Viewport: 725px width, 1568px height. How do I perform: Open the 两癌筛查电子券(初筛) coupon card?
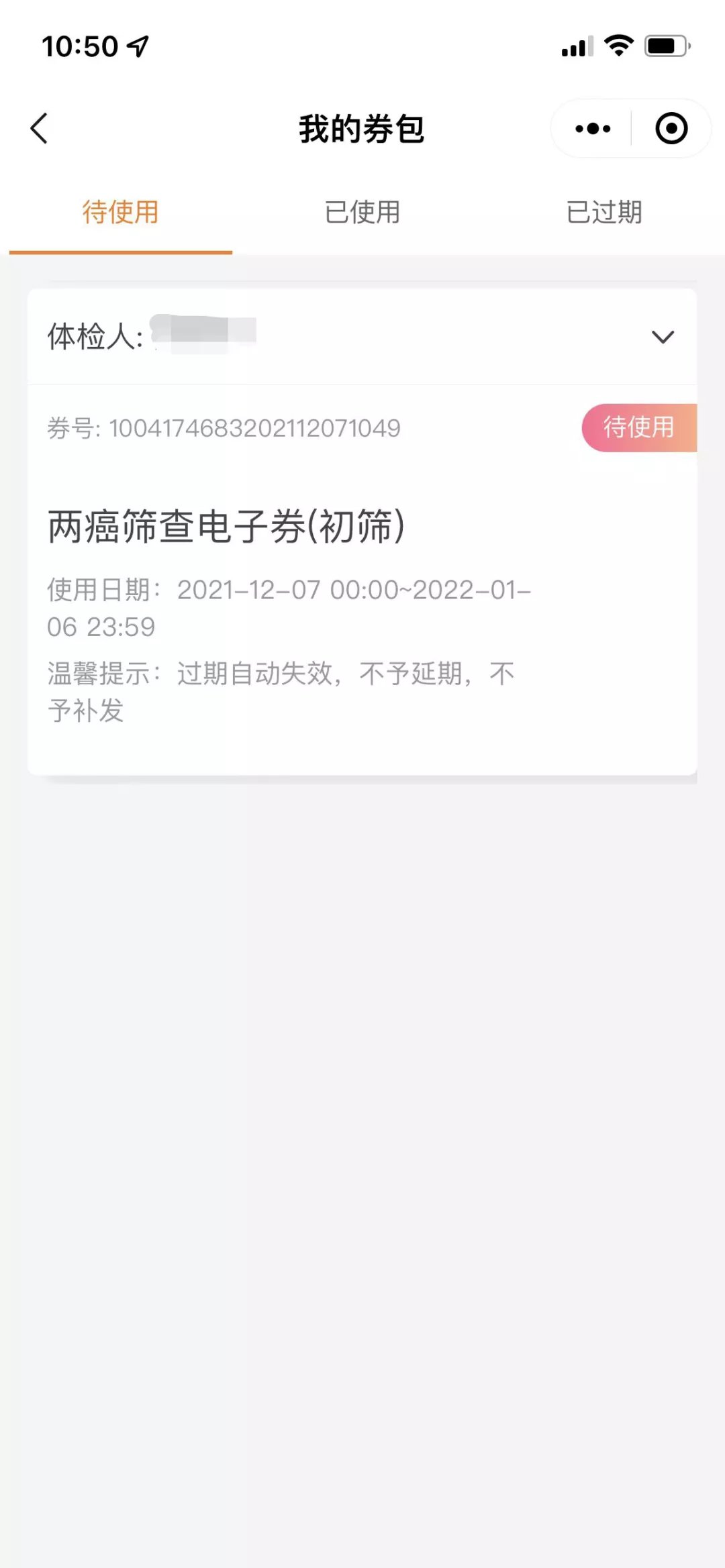coord(226,526)
